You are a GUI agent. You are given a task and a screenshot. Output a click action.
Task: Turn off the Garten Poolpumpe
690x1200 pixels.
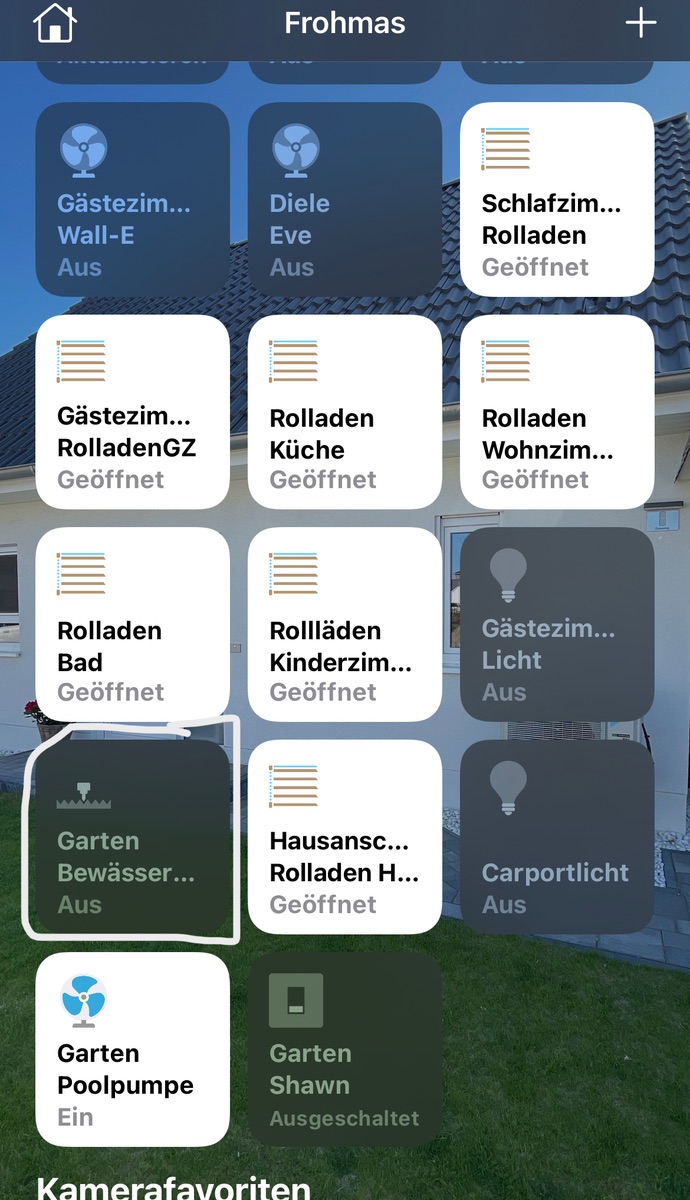coord(132,1049)
